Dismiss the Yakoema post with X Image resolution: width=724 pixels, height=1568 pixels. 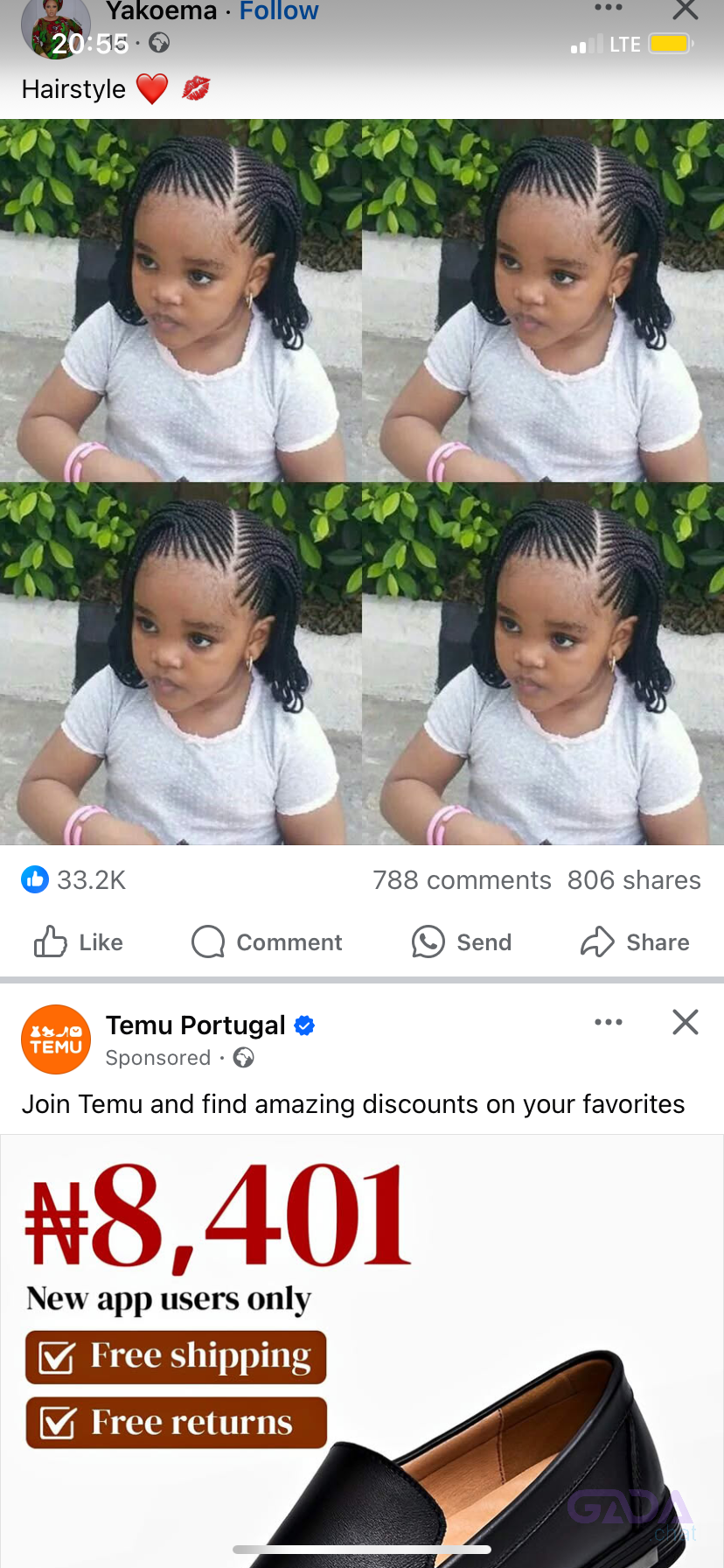[x=686, y=10]
